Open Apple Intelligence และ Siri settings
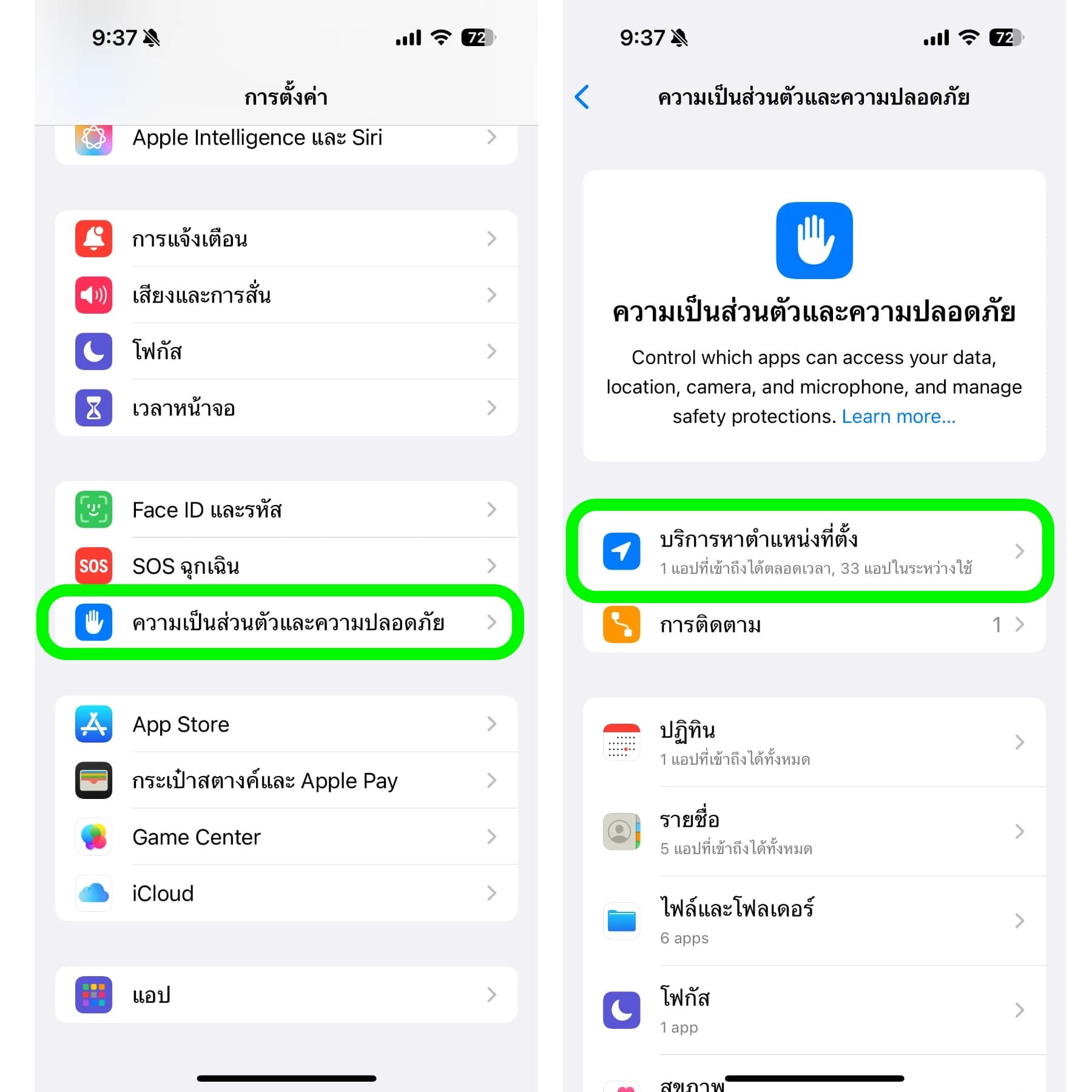This screenshot has width=1092, height=1092. click(285, 140)
